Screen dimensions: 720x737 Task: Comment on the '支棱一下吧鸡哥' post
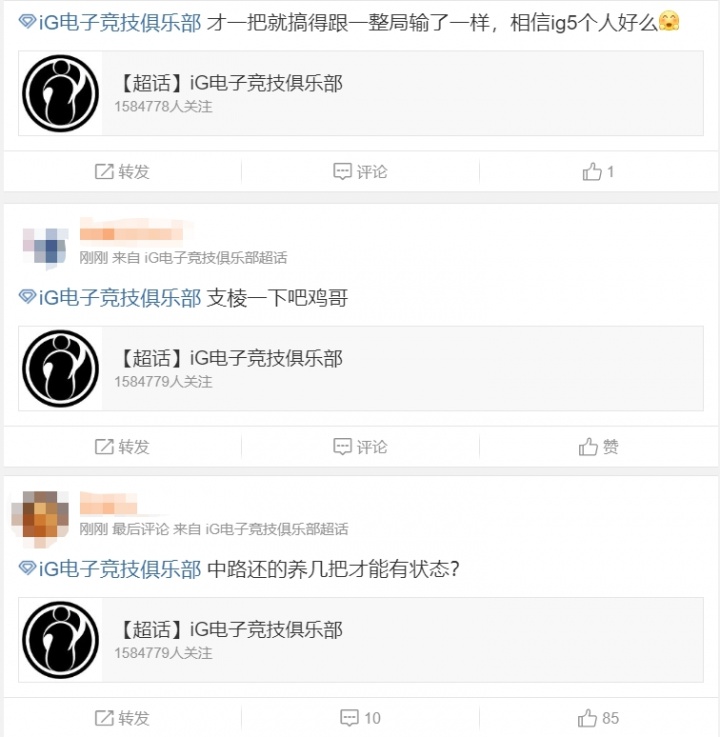click(x=360, y=447)
